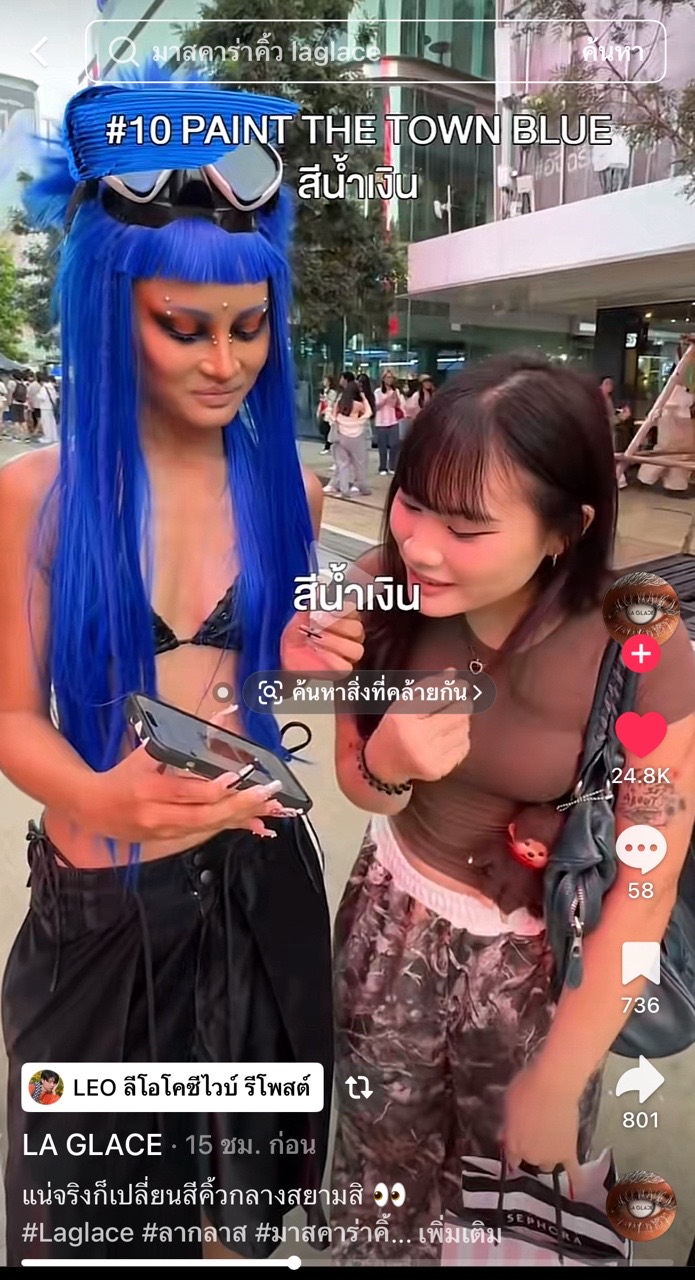The image size is (695, 1280).
Task: Open the ค้นหาสิ่งที่คล้ายกัน similar search chip
Action: pos(370,692)
